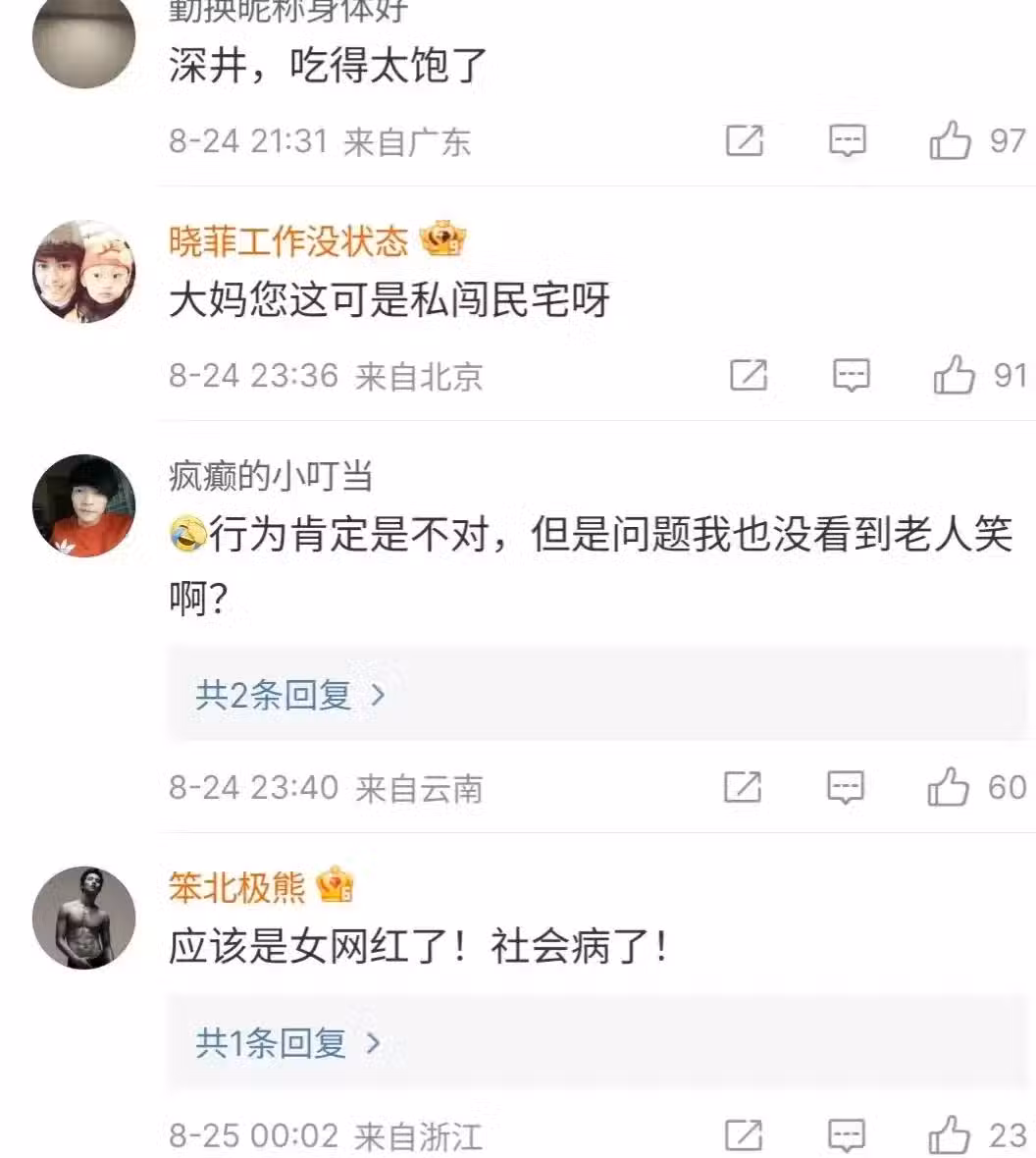Open 笨北极熊's profile avatar
This screenshot has width=1036, height=1158.
tap(84, 918)
